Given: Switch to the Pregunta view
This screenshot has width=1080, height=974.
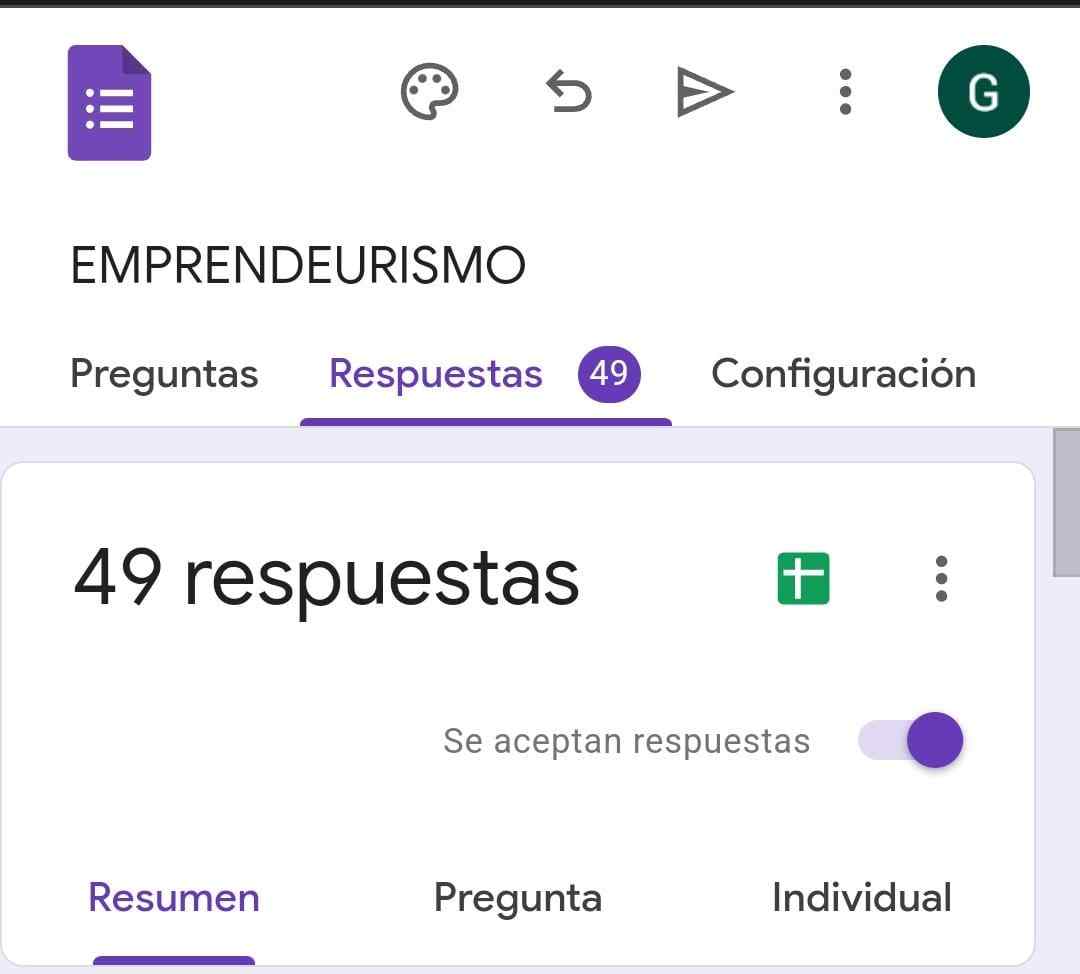Looking at the screenshot, I should 517,898.
